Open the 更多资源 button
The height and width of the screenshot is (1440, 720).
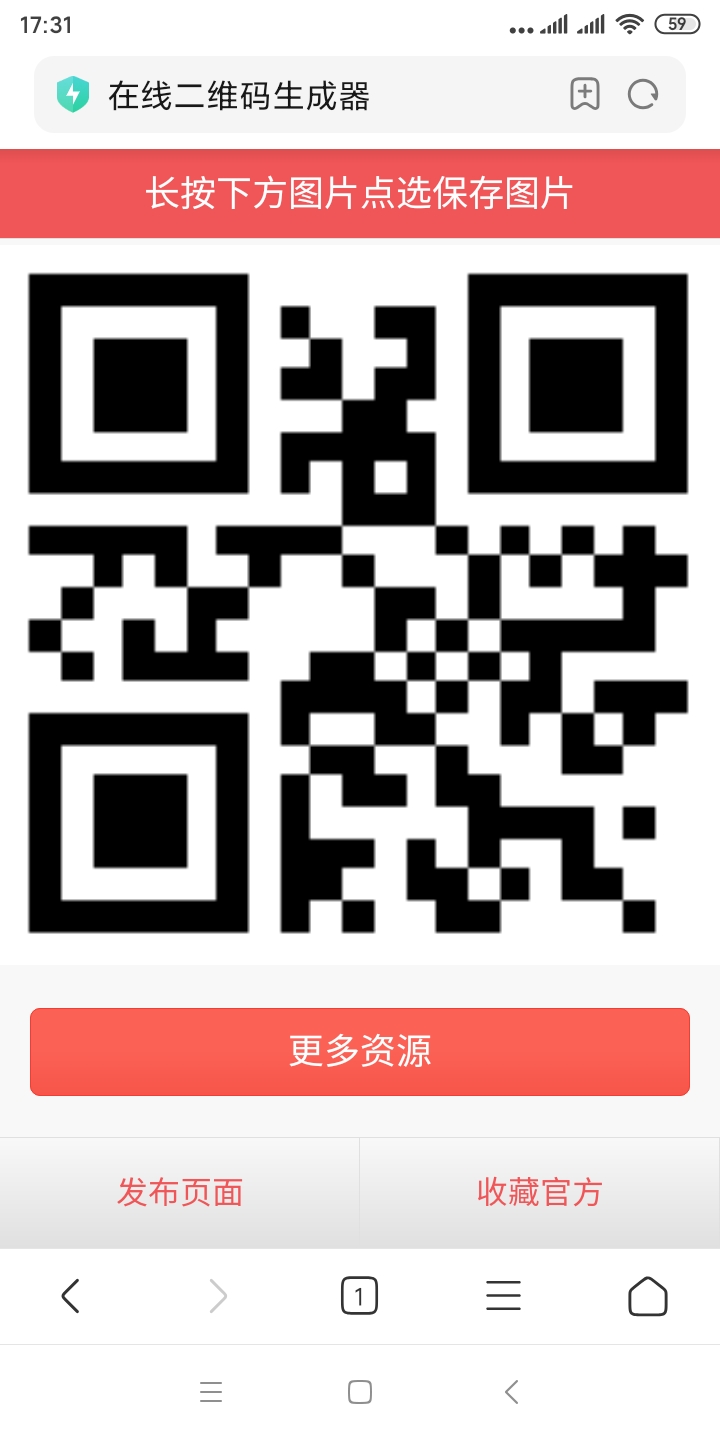point(360,1051)
